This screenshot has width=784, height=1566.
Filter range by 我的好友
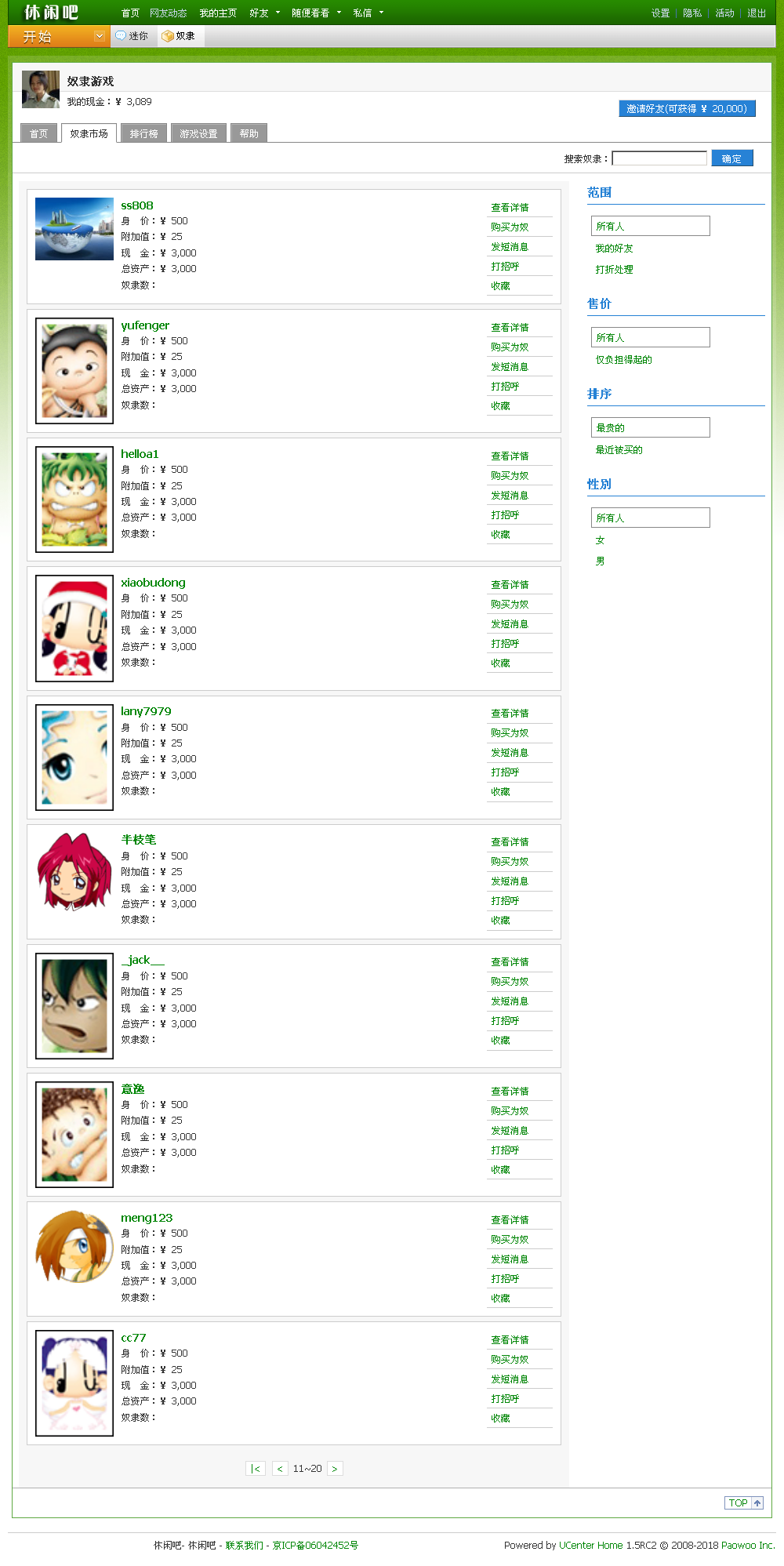pos(614,249)
